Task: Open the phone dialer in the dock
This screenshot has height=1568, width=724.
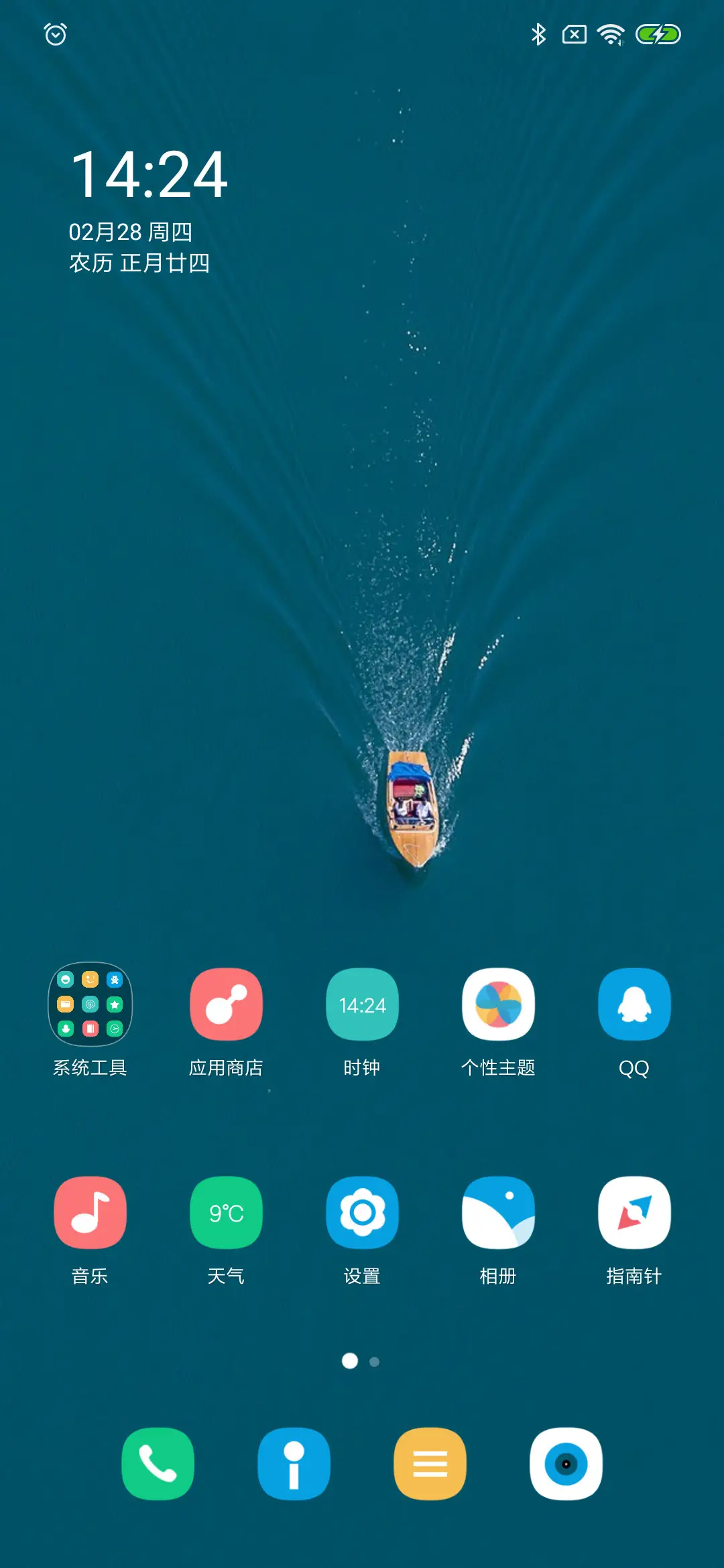Action: (x=158, y=1463)
